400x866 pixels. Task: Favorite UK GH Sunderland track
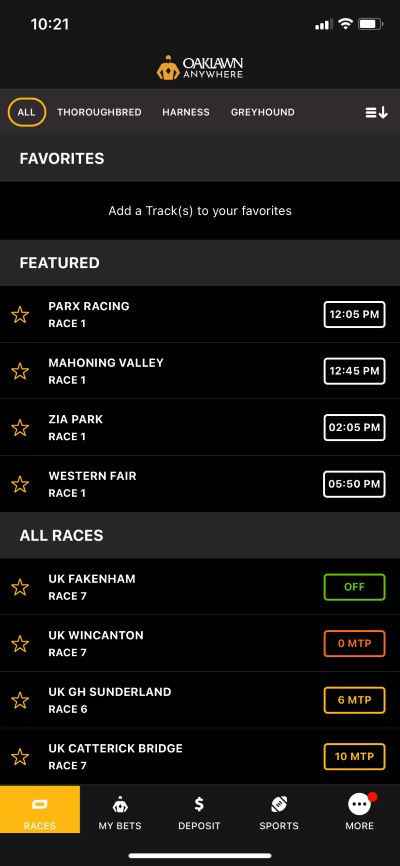20,700
